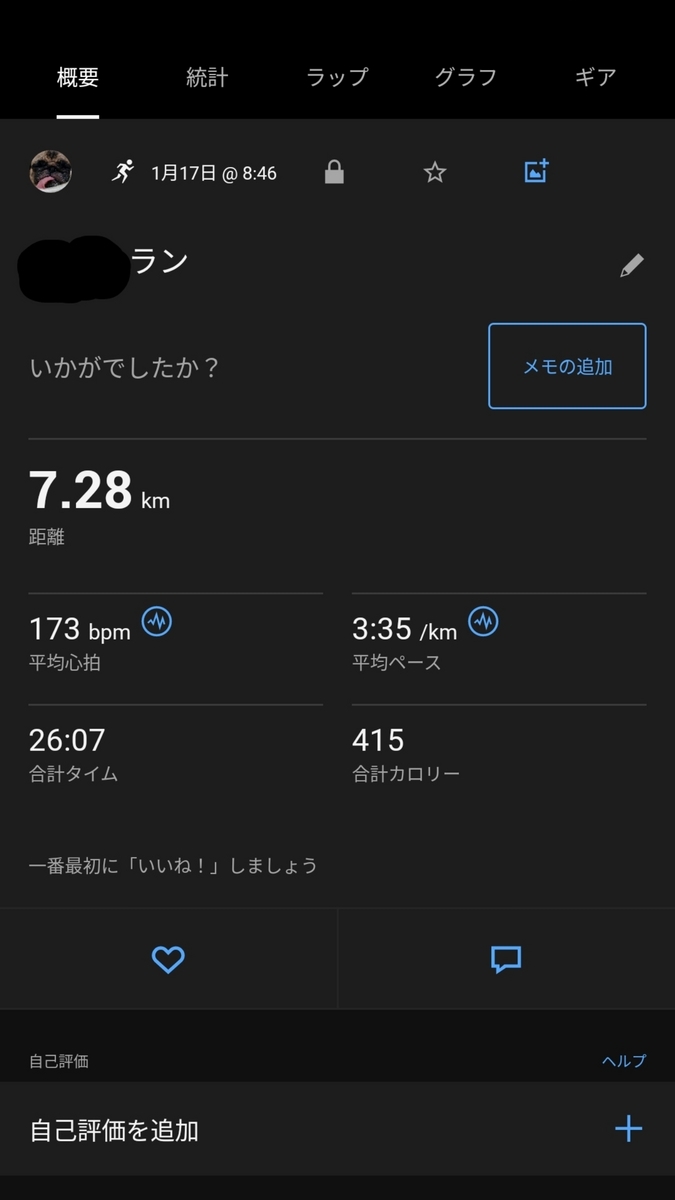Select the 概要 tab
This screenshot has height=1200, width=675.
pyautogui.click(x=78, y=77)
